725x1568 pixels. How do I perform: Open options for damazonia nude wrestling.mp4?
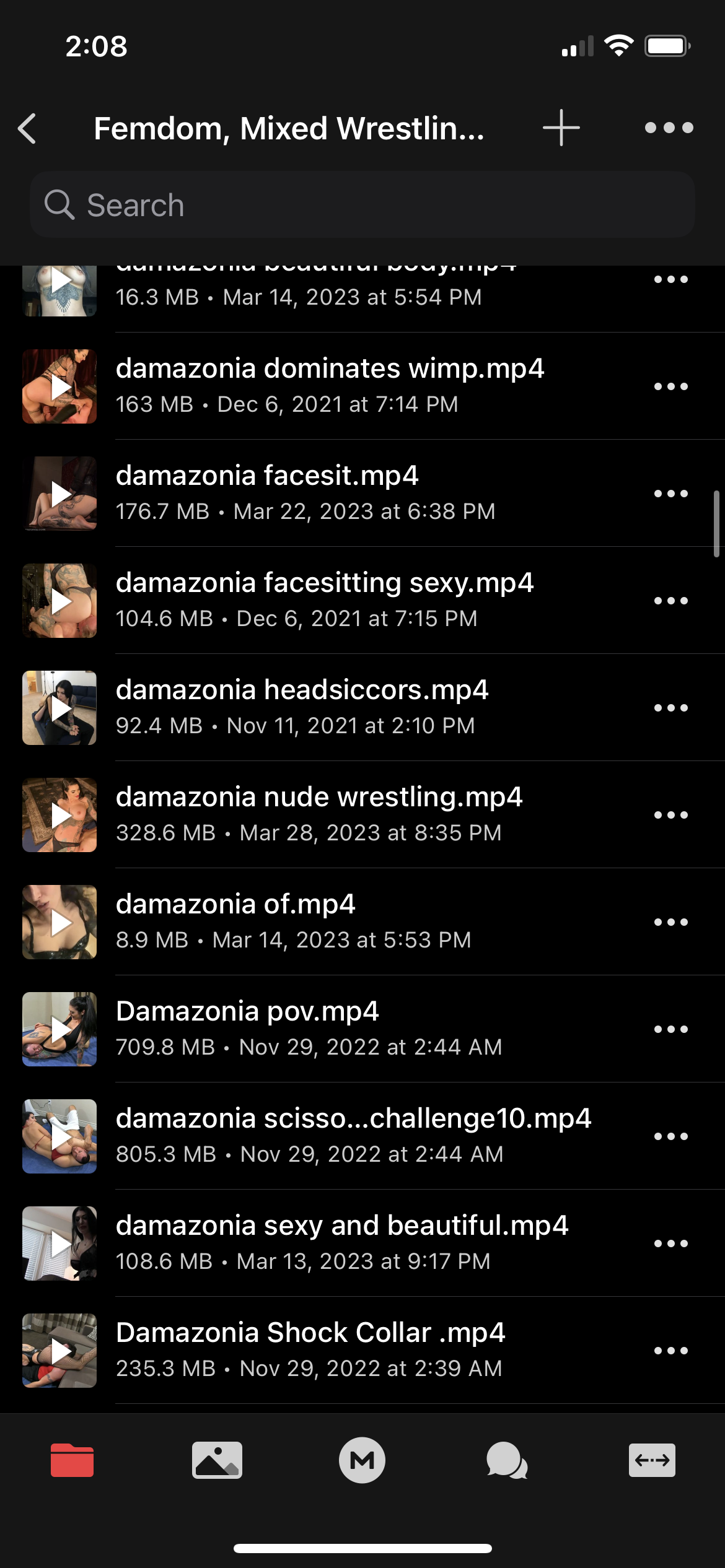670,815
